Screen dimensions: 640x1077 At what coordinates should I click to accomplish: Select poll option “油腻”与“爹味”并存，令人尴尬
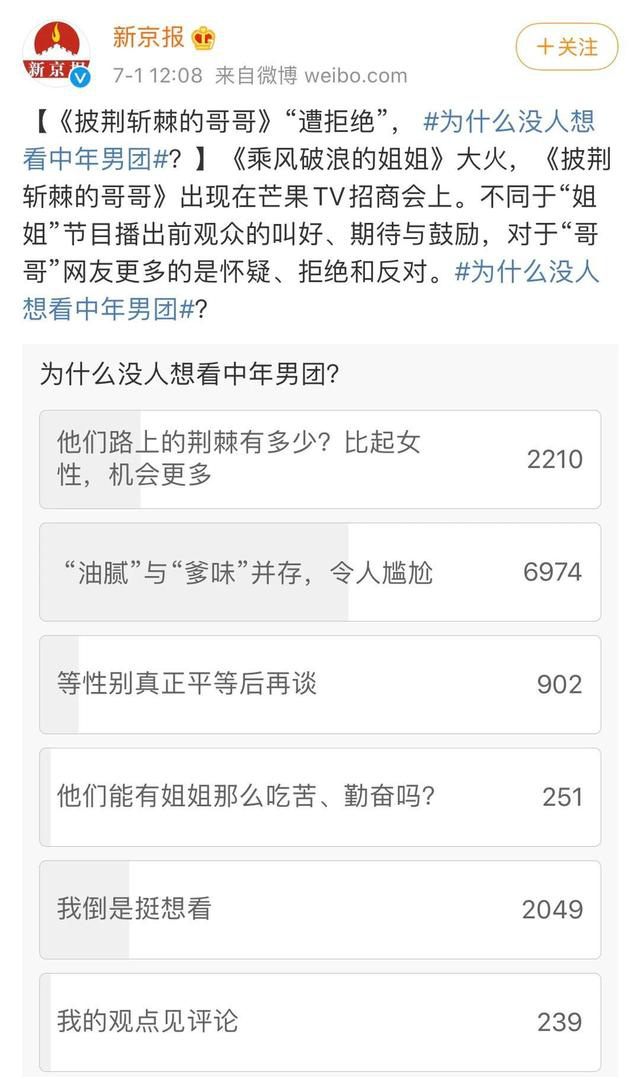click(x=320, y=572)
